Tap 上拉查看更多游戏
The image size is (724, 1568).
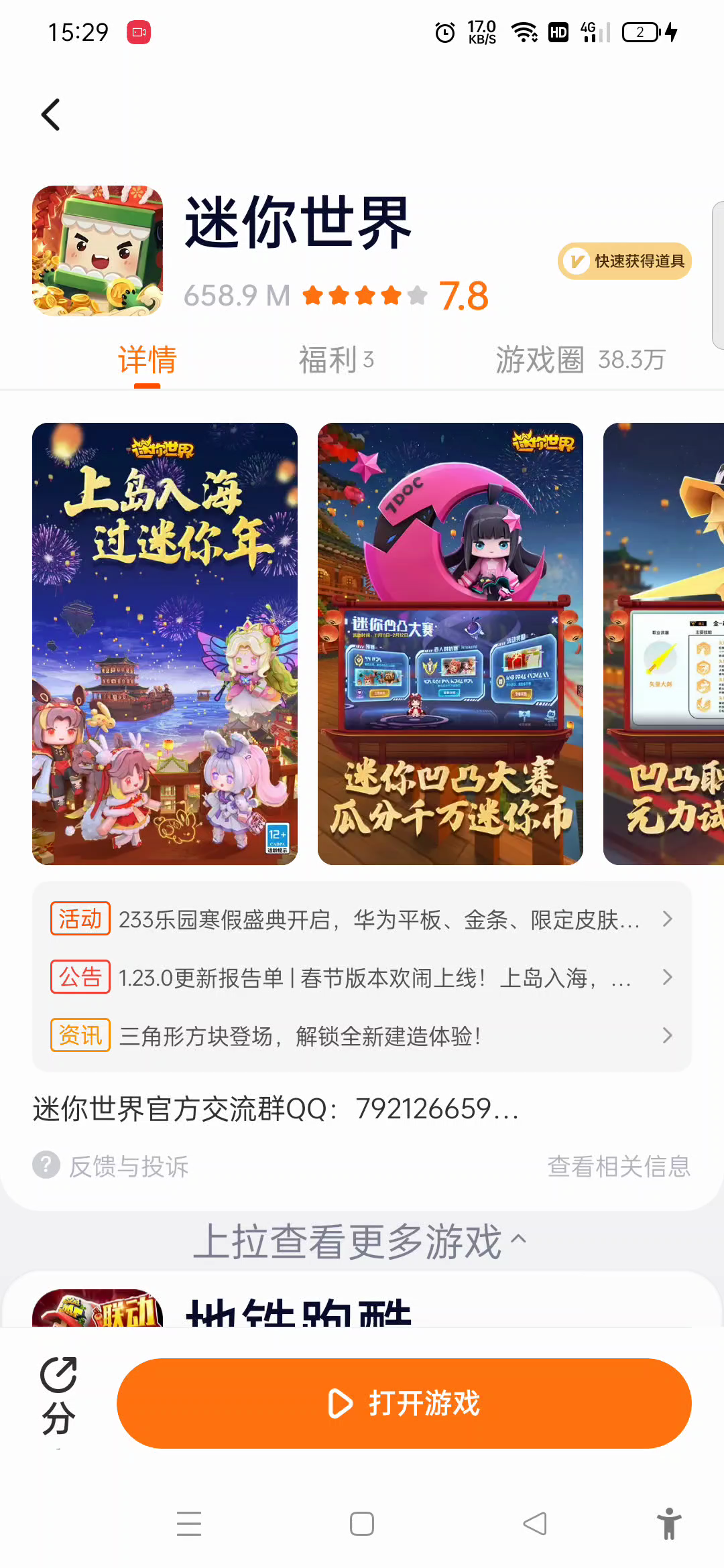tap(360, 1242)
